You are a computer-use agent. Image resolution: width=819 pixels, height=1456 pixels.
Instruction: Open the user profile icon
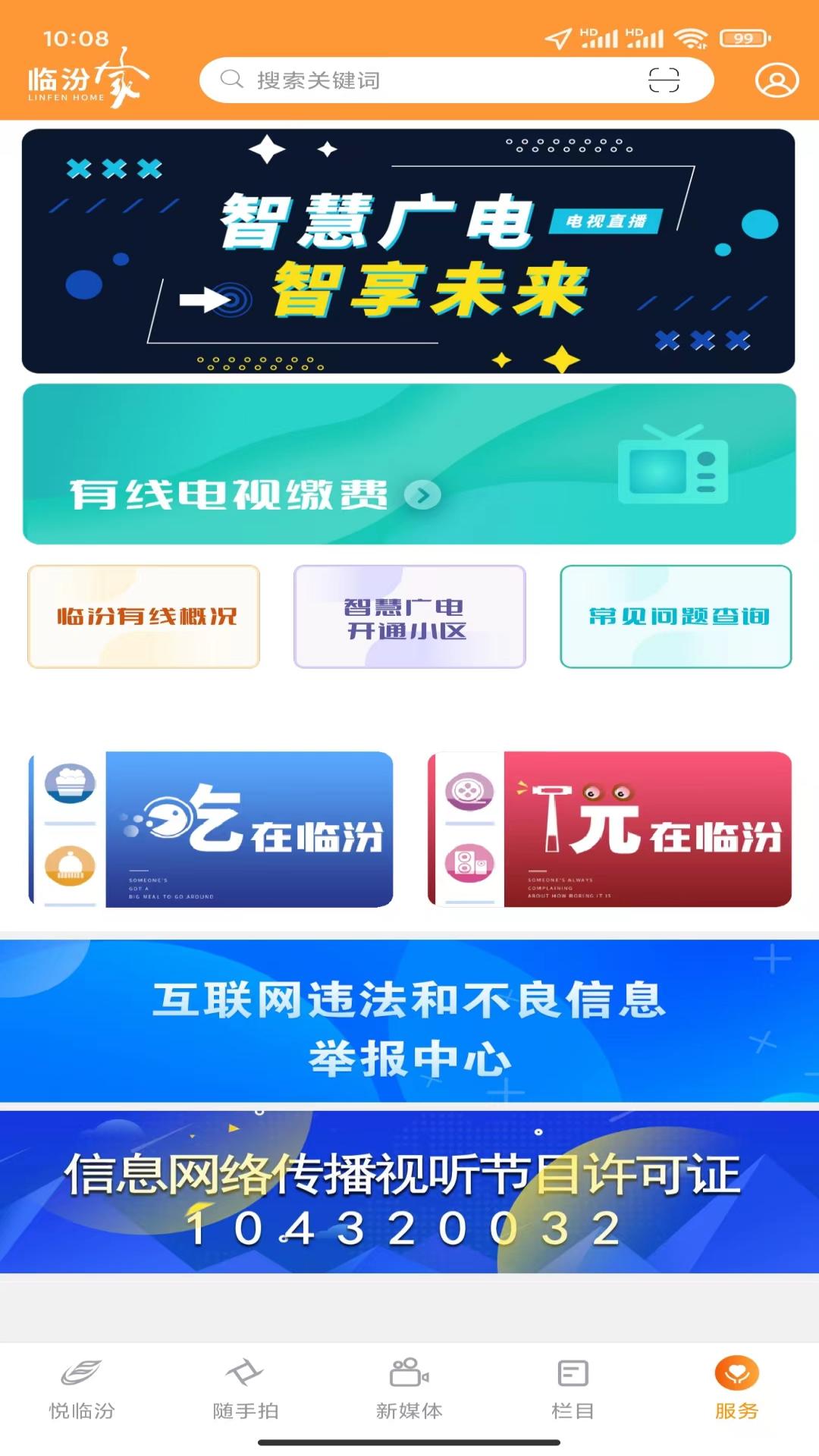(x=777, y=80)
